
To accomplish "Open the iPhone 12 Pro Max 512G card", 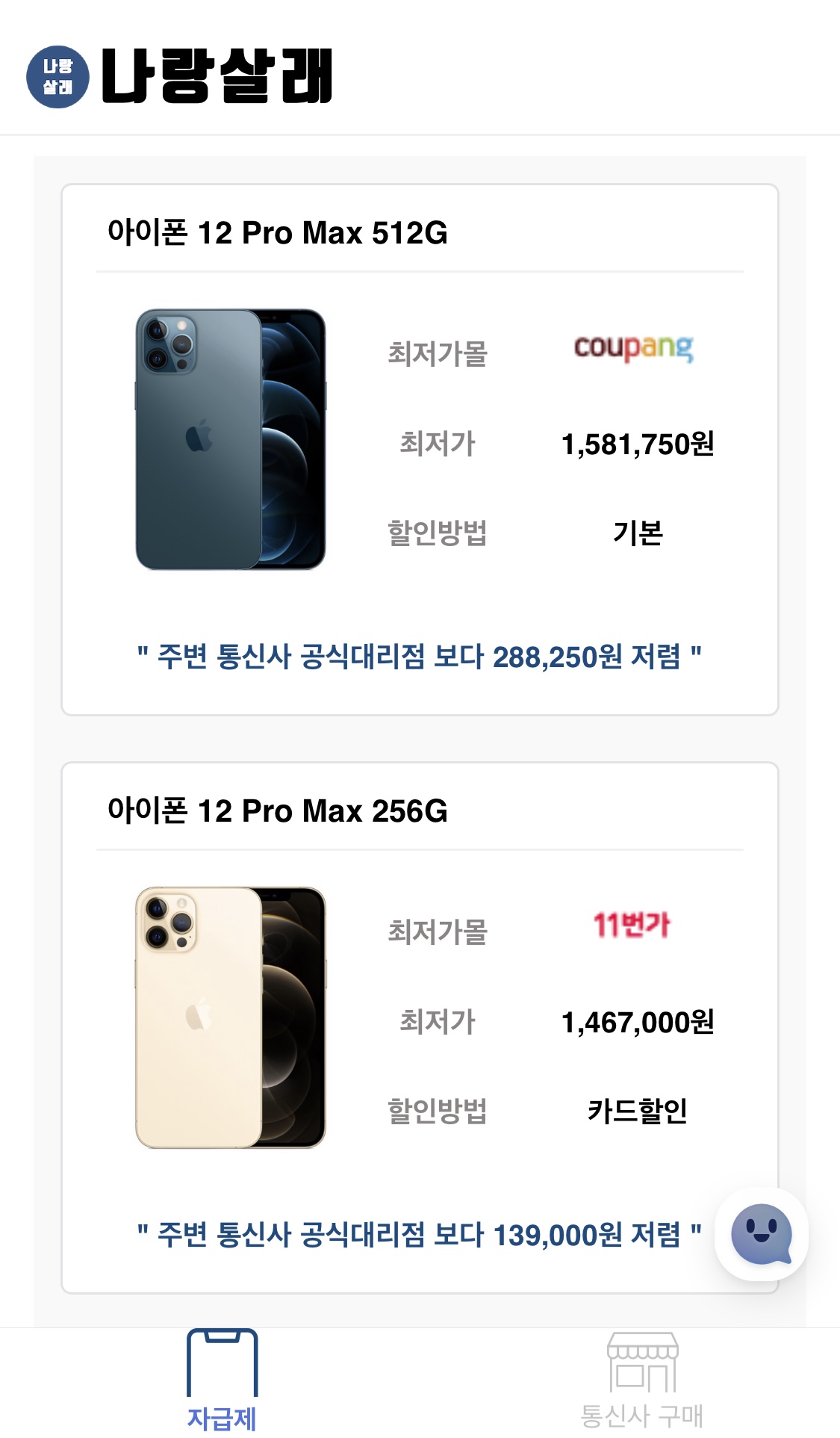I will click(420, 450).
